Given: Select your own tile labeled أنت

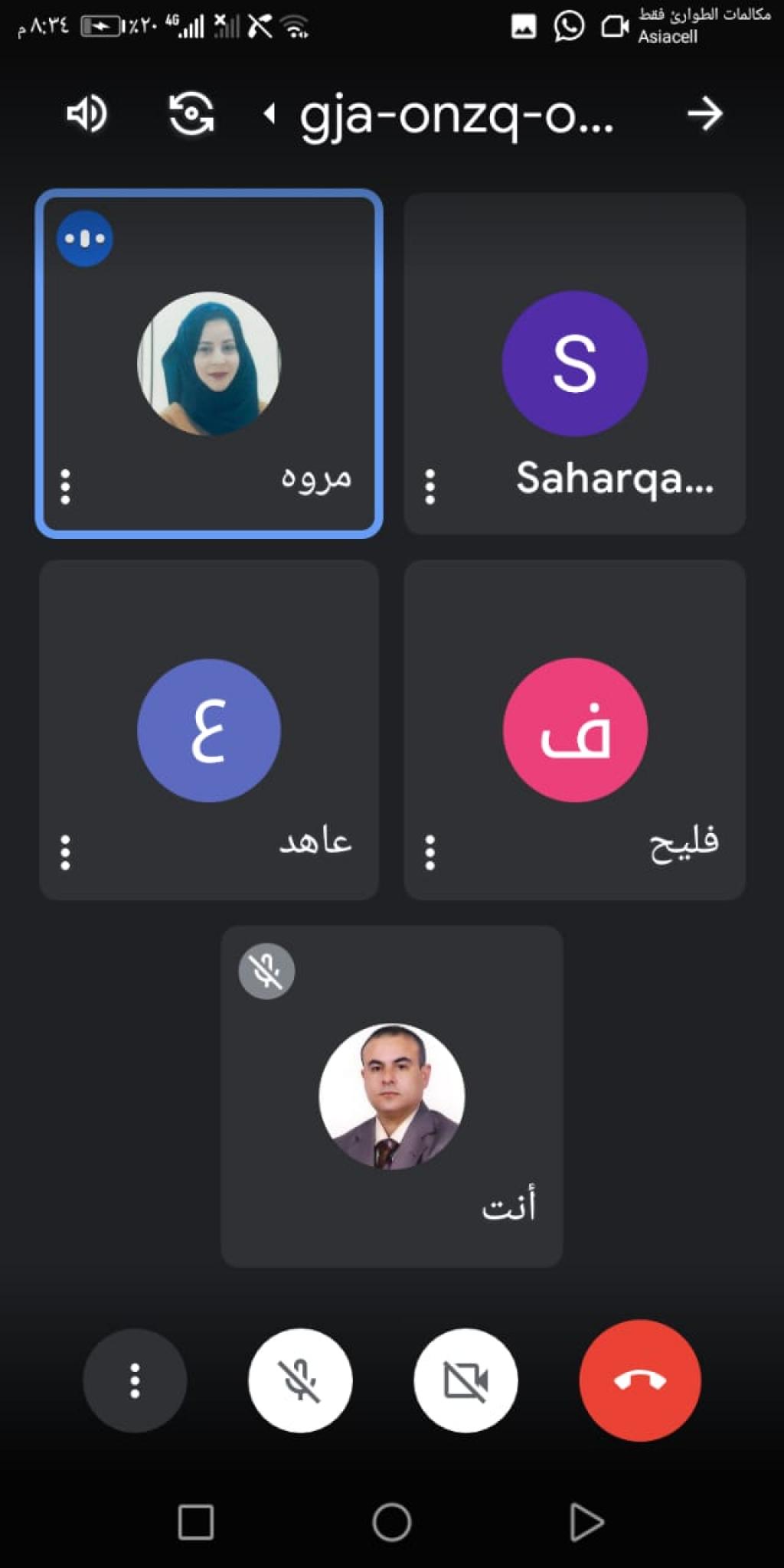Looking at the screenshot, I should coord(392,1096).
